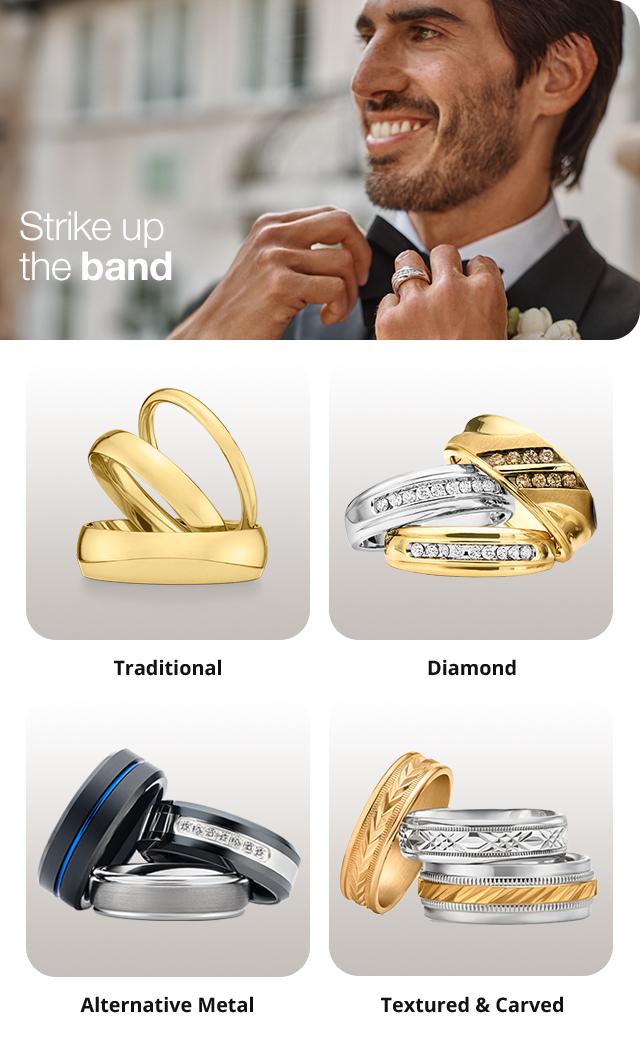
Task: Open the Traditional bands category
Action: [x=168, y=500]
